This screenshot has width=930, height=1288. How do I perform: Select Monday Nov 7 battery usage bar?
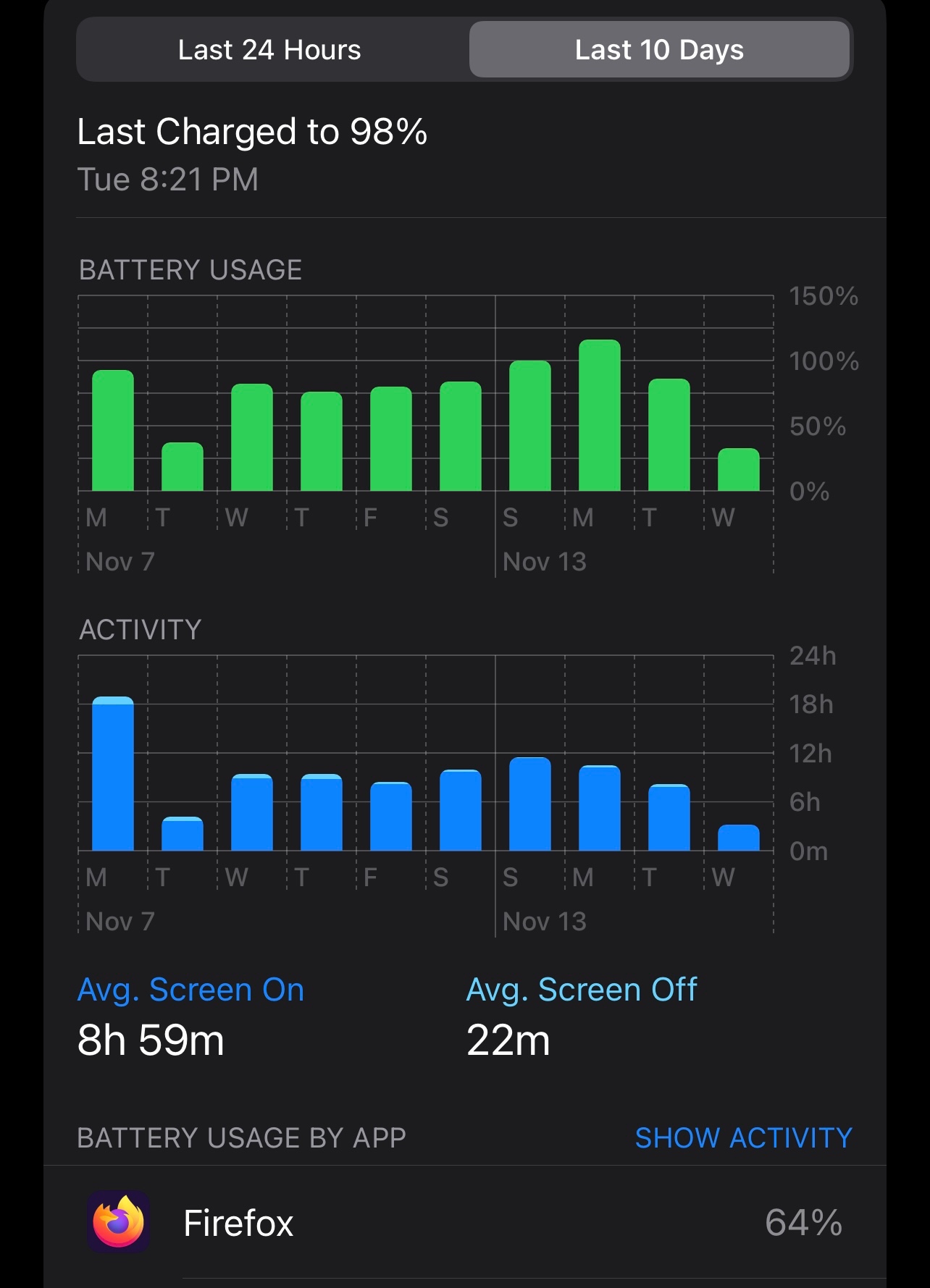tap(113, 431)
